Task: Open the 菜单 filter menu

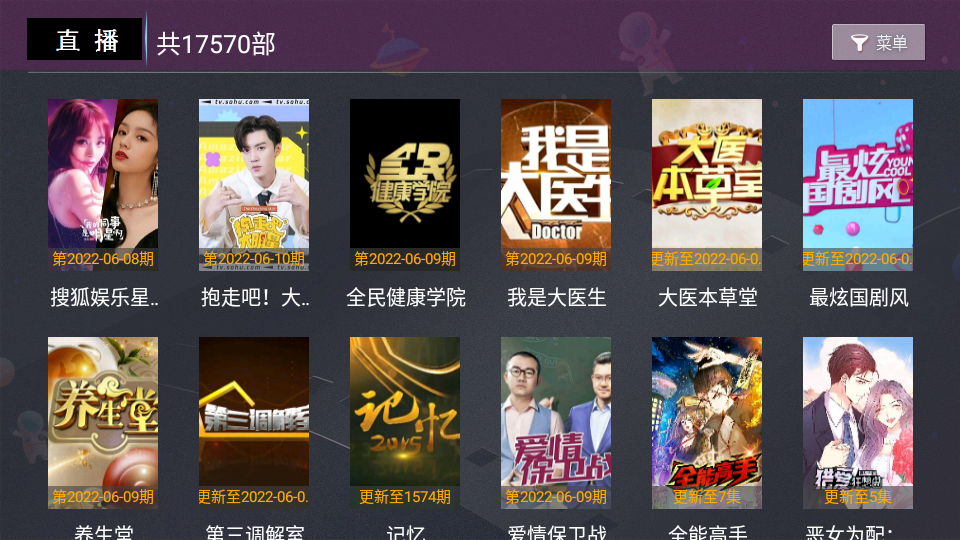Action: [878, 42]
